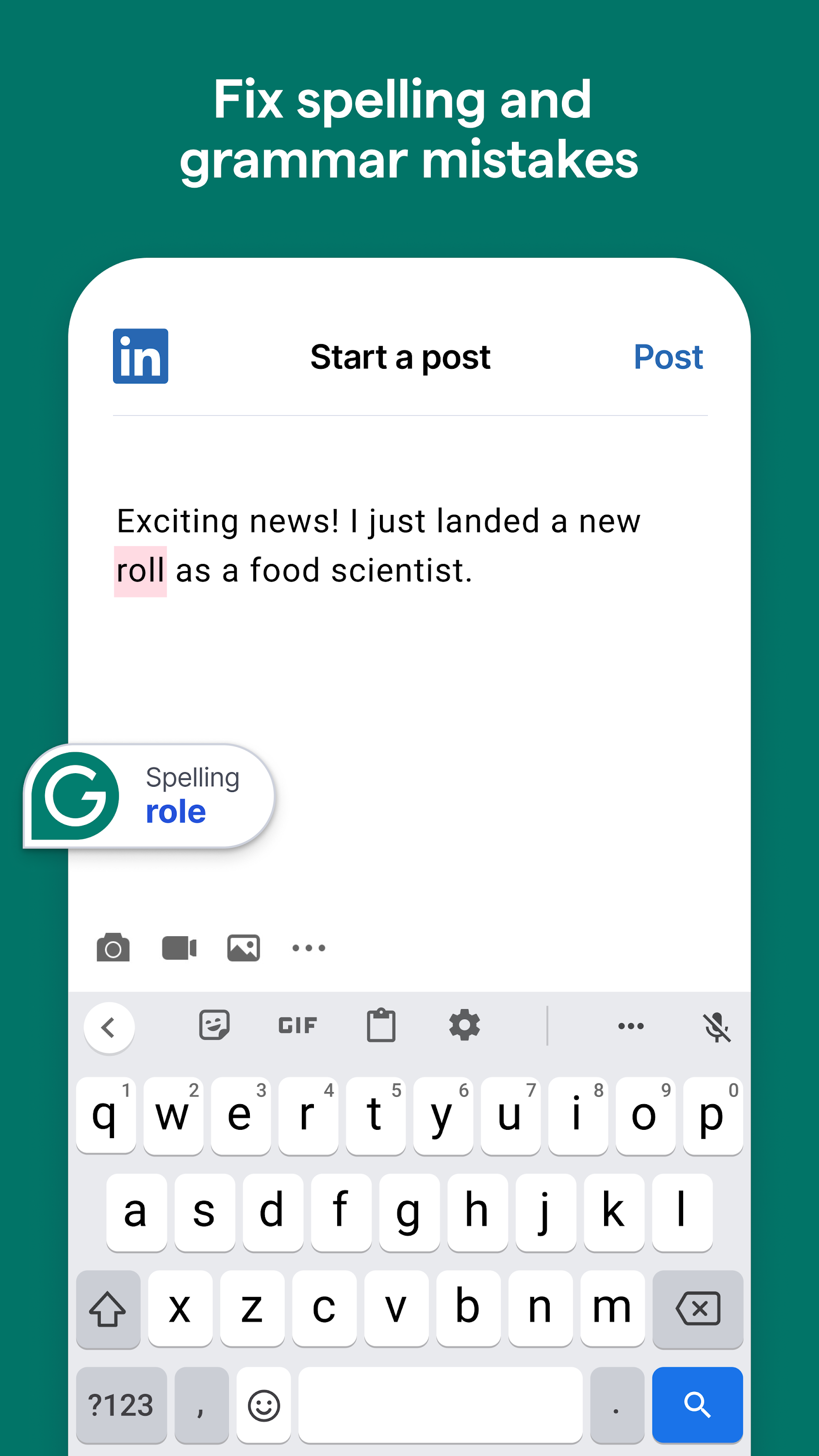This screenshot has height=1456, width=819.
Task: Open the GIF search
Action: point(297,1026)
